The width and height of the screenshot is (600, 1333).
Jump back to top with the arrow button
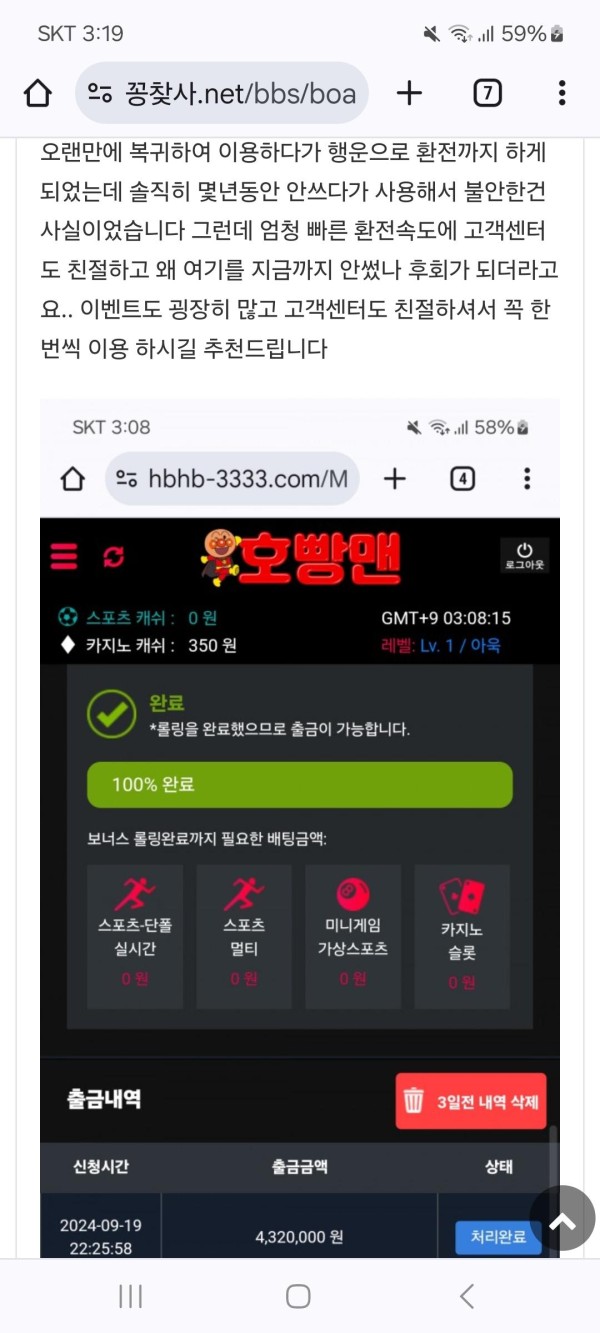(562, 1218)
